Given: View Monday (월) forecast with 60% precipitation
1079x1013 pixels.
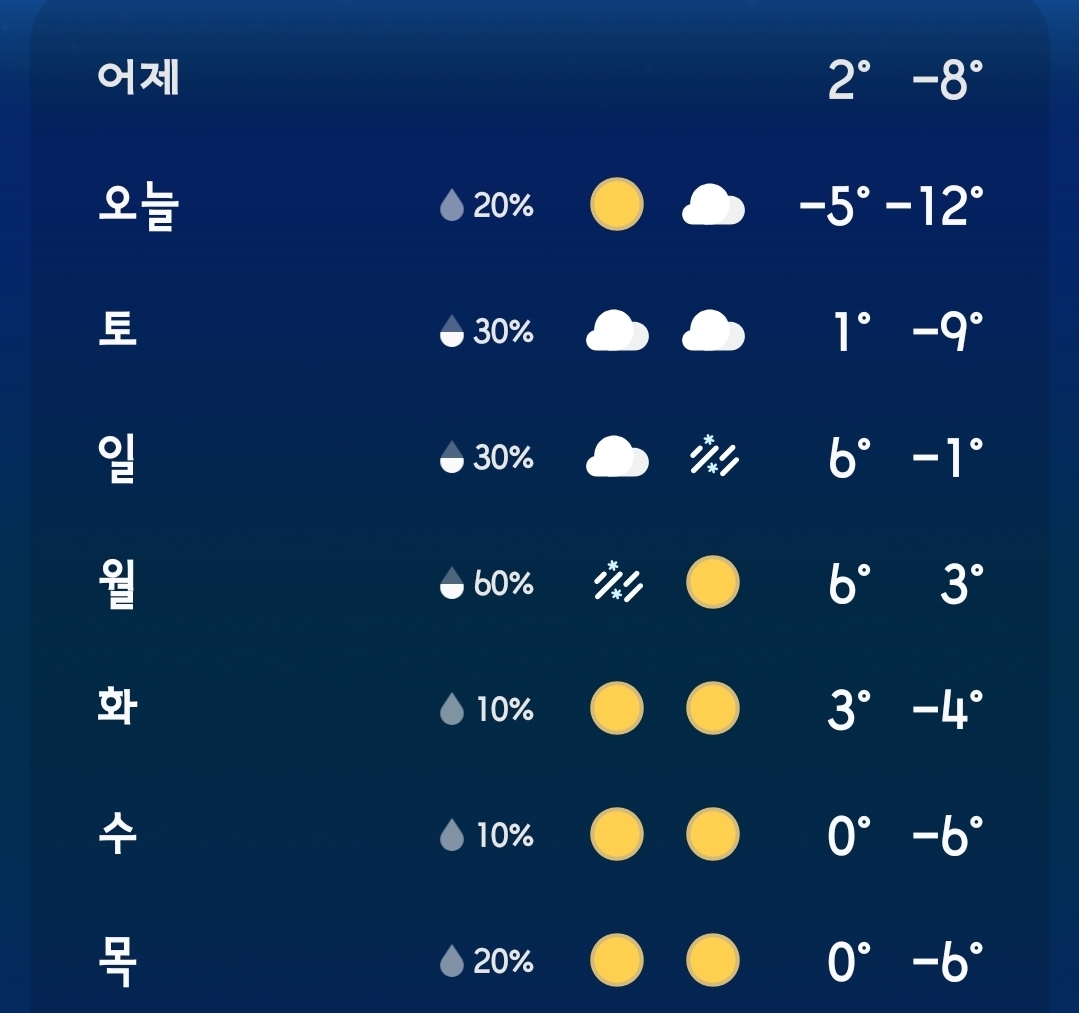Looking at the screenshot, I should pyautogui.click(x=540, y=583).
